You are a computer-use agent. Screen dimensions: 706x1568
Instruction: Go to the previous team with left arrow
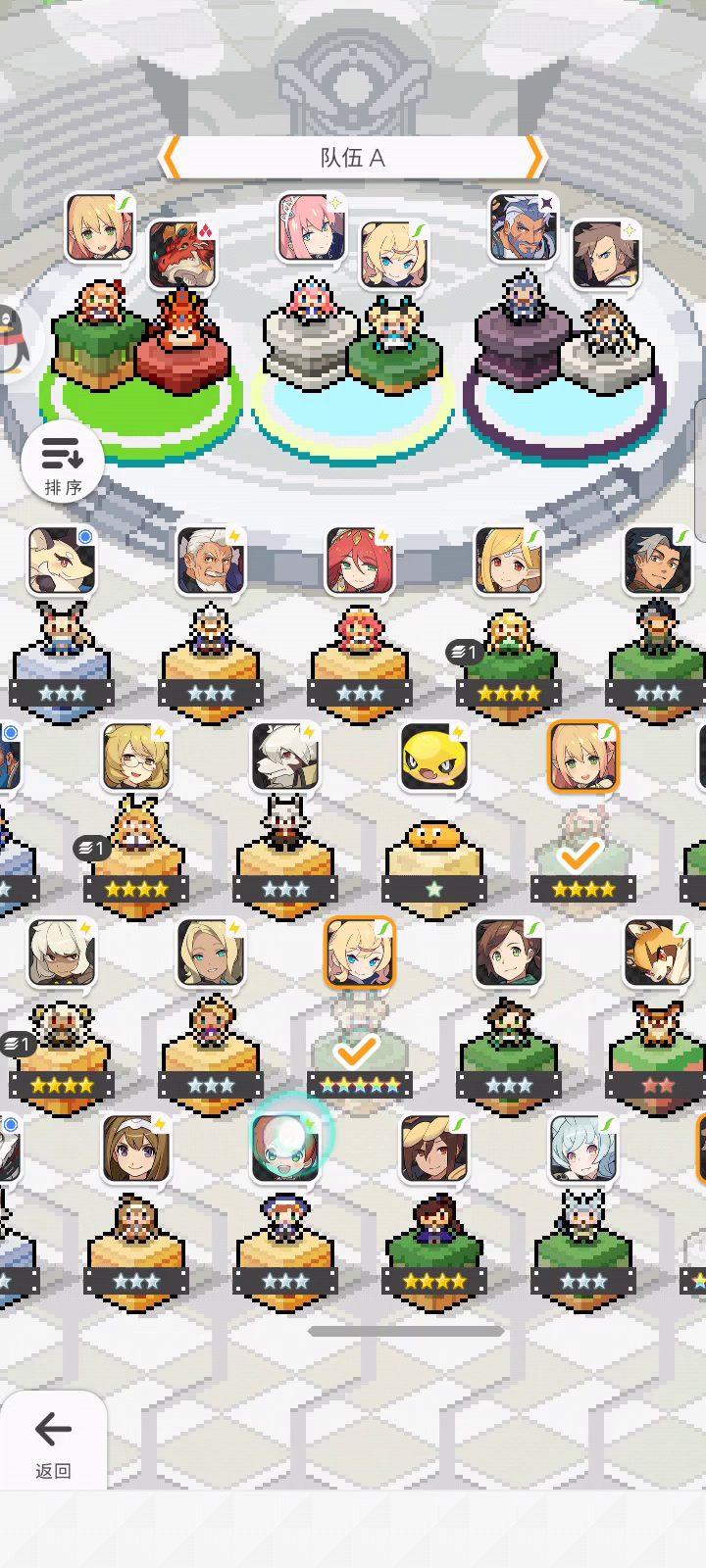pyautogui.click(x=172, y=157)
